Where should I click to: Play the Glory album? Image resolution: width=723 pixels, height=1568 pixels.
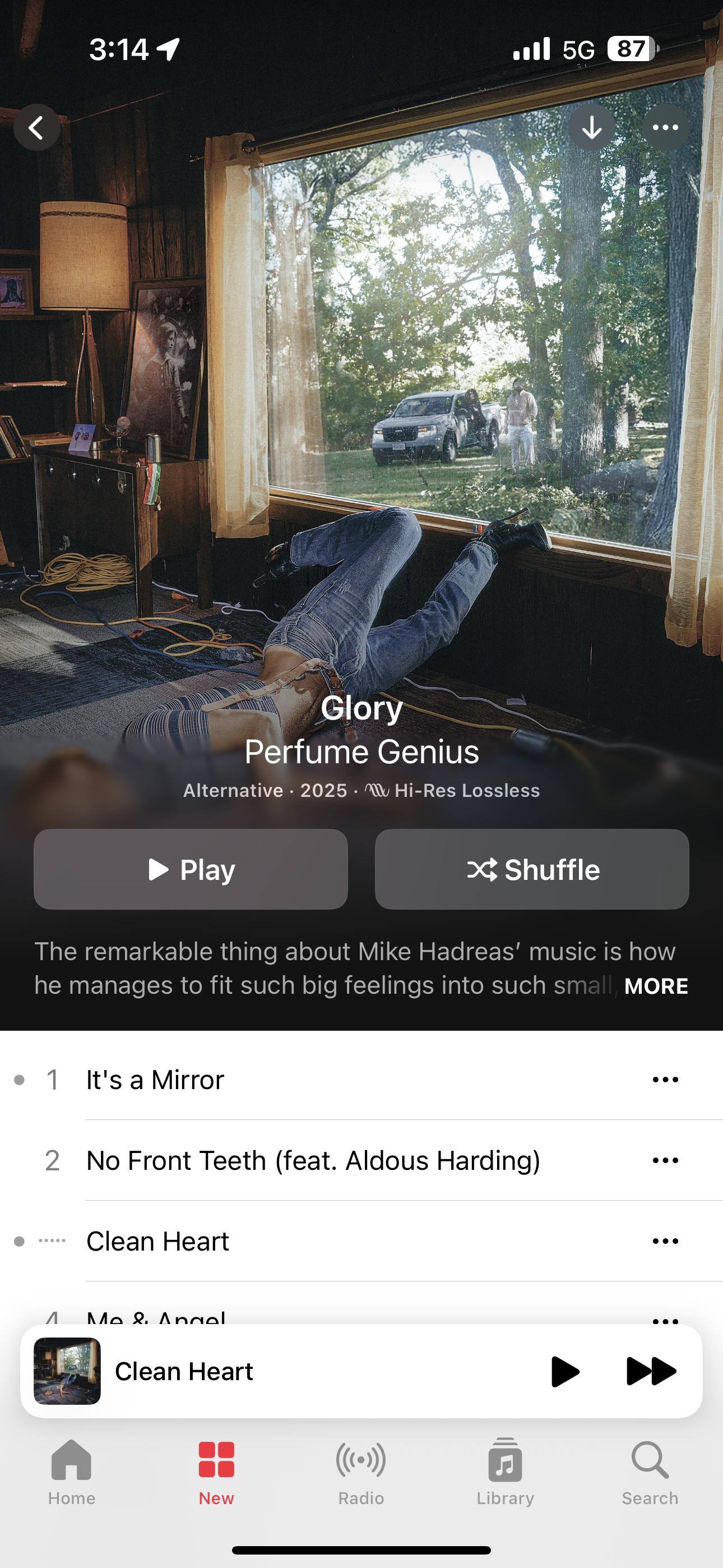click(191, 869)
